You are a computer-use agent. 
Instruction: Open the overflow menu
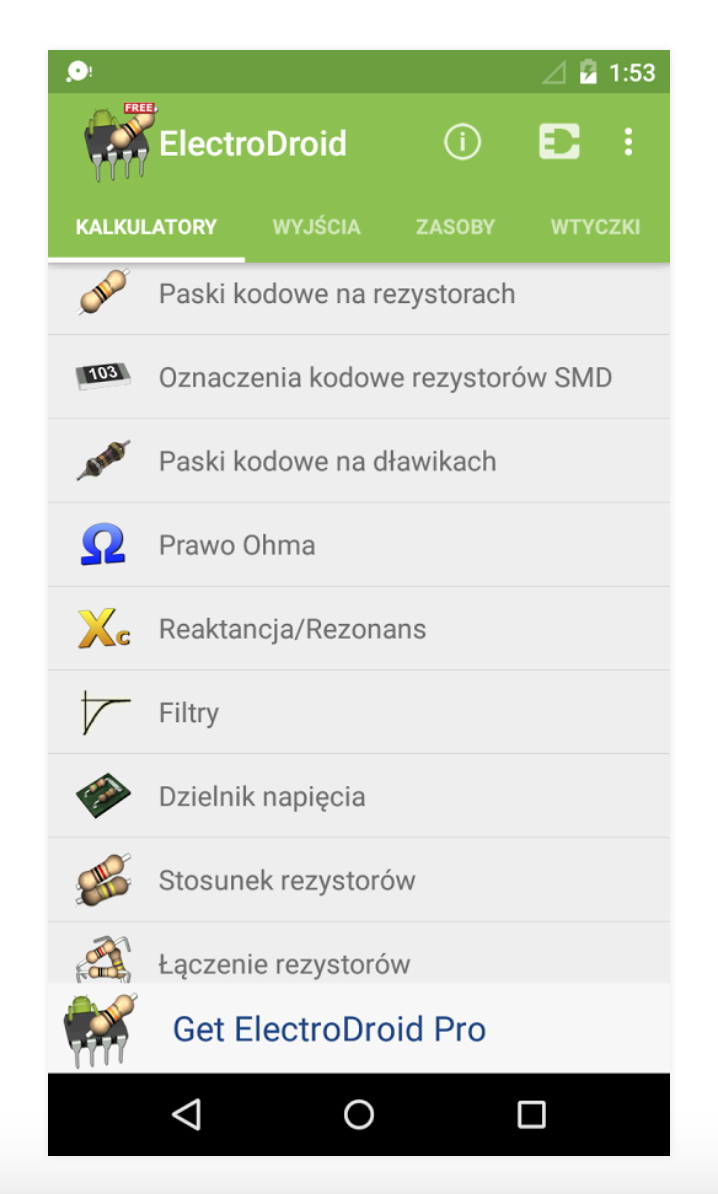628,143
